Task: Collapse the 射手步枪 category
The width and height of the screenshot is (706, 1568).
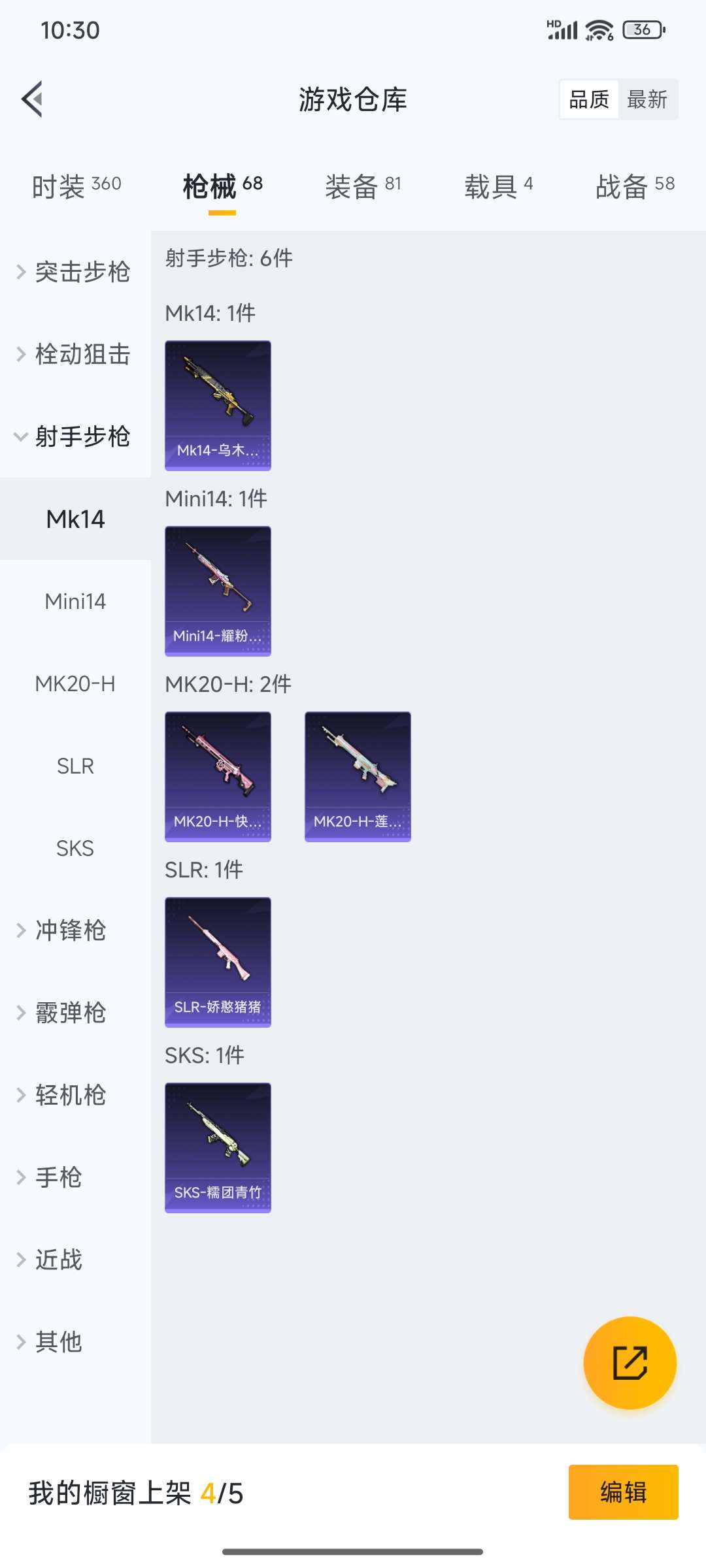Action: point(75,436)
